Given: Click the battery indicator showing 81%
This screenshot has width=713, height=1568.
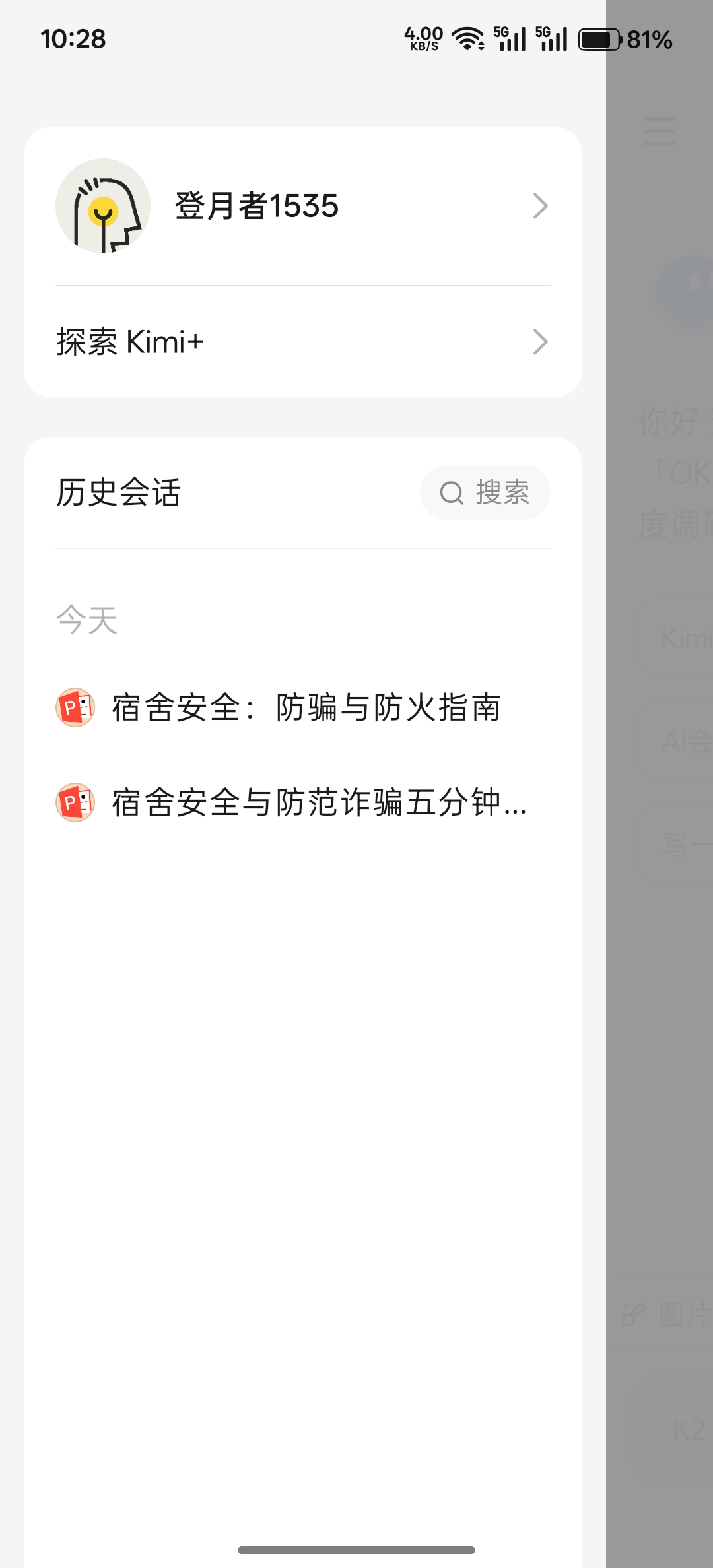Looking at the screenshot, I should pyautogui.click(x=599, y=40).
